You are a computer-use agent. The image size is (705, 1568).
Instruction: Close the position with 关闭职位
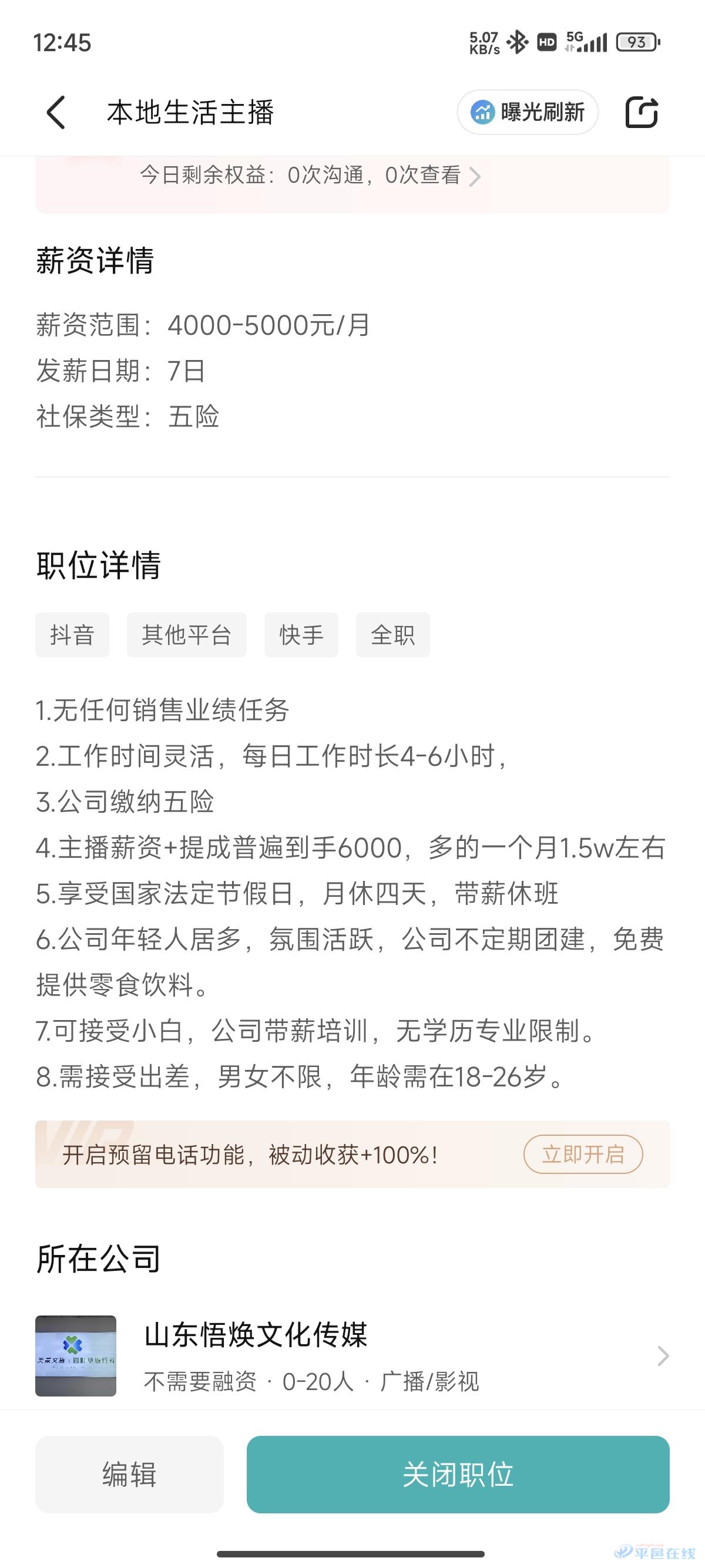(458, 1474)
